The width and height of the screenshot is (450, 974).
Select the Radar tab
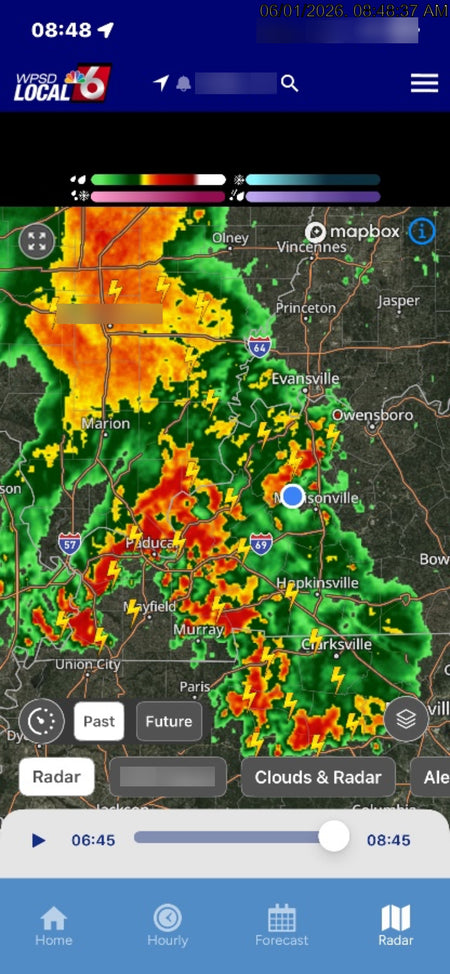coord(396,926)
